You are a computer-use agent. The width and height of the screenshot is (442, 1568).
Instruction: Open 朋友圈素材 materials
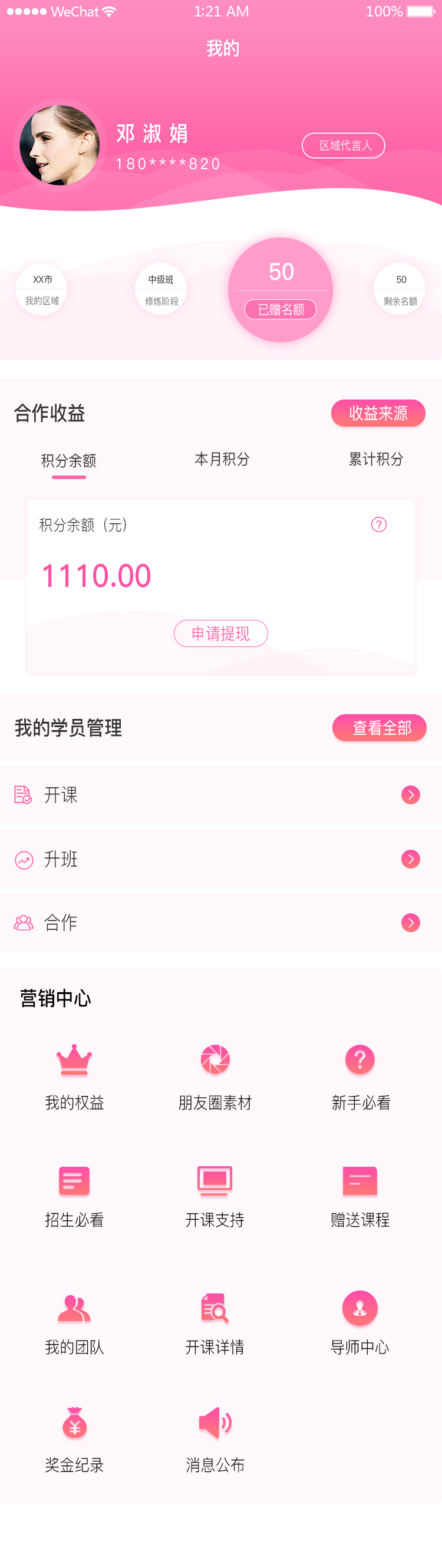tap(215, 1074)
